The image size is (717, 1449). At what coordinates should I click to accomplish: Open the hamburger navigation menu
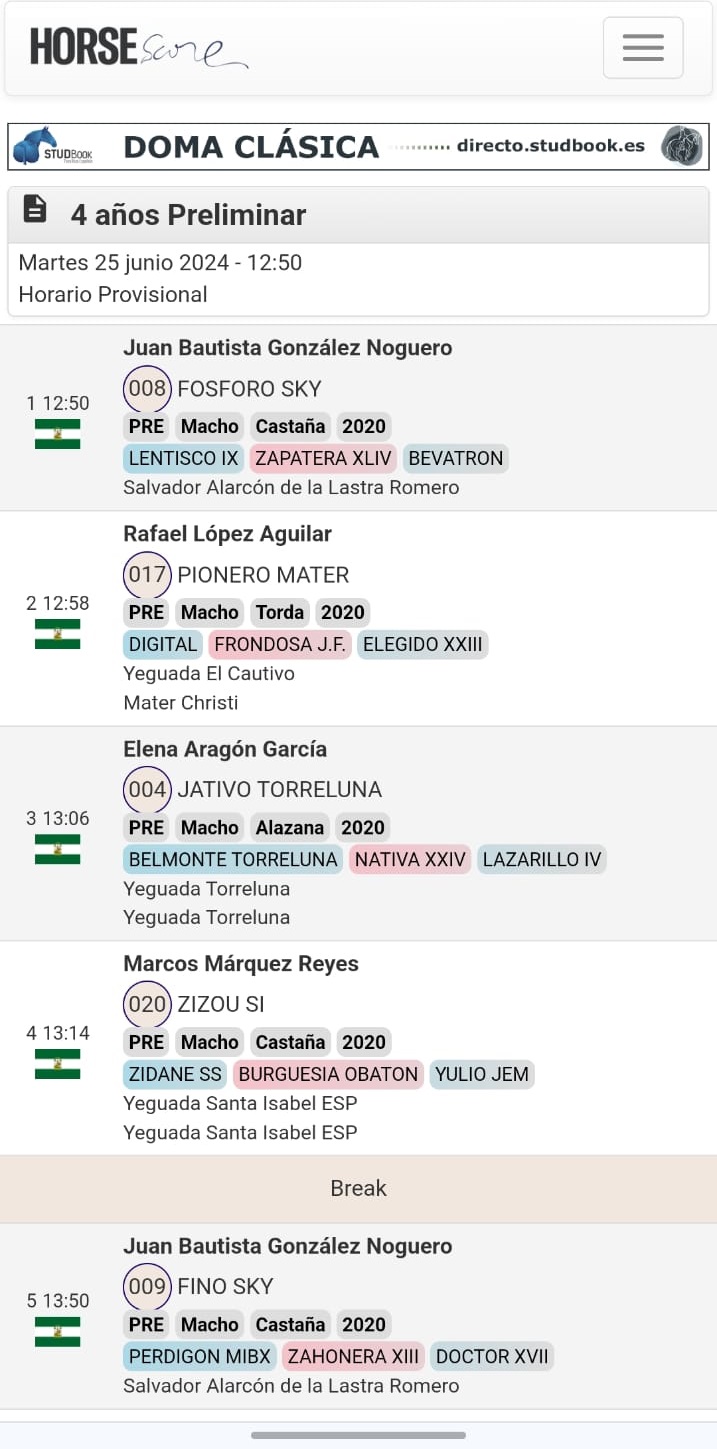point(643,47)
